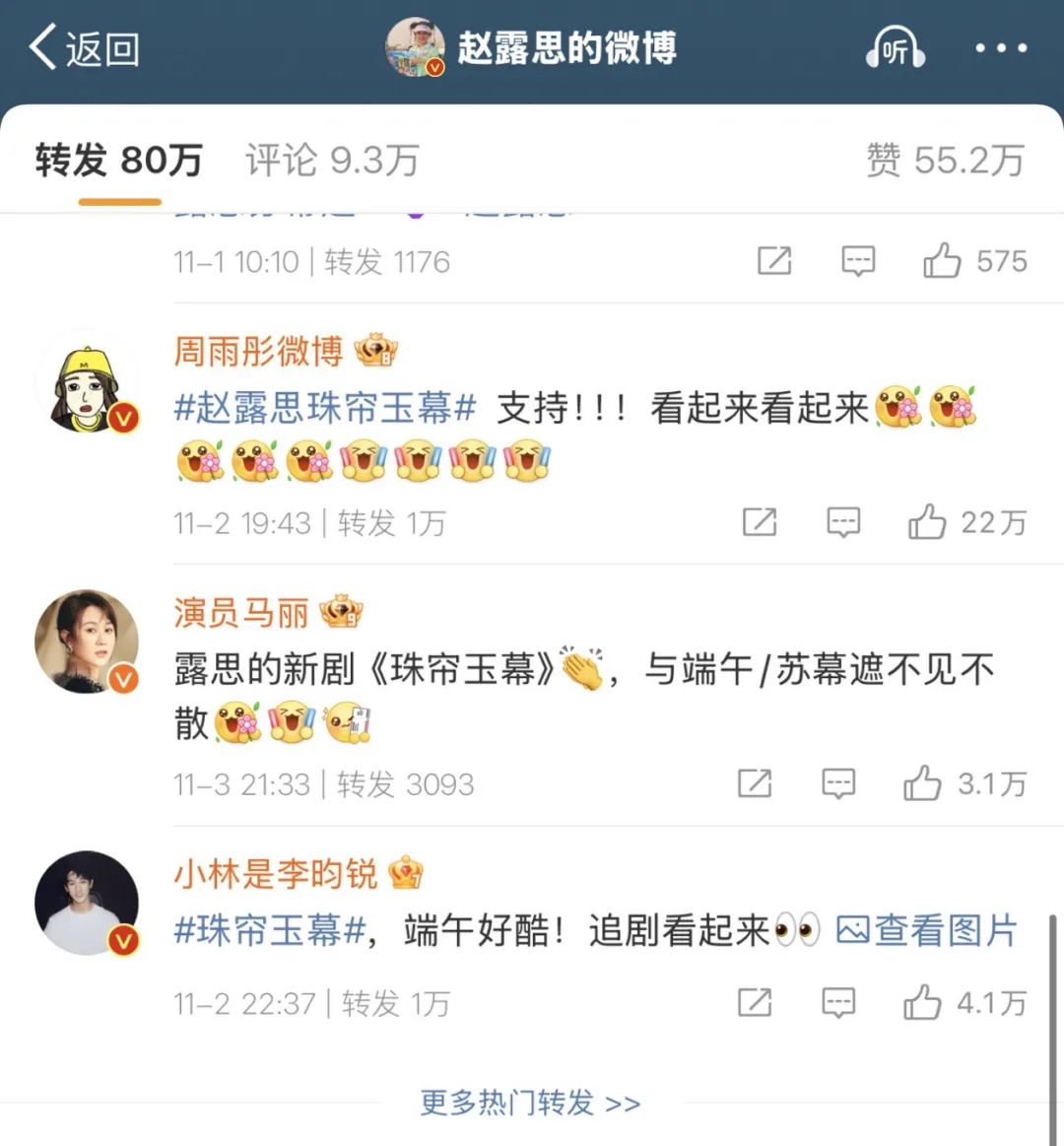Open the three-dot overflow menu

[x=1001, y=48]
